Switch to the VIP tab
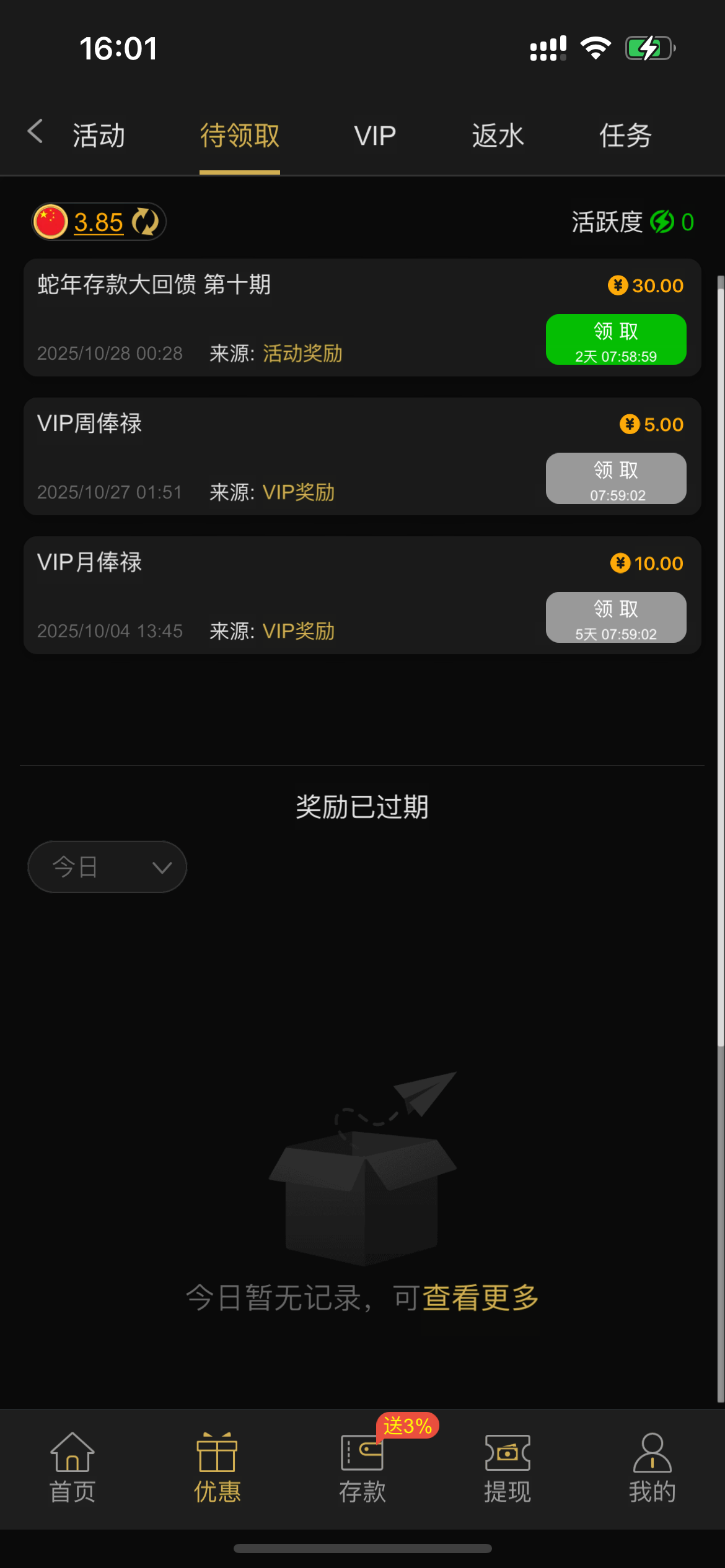Image resolution: width=725 pixels, height=1568 pixels. pyautogui.click(x=375, y=136)
